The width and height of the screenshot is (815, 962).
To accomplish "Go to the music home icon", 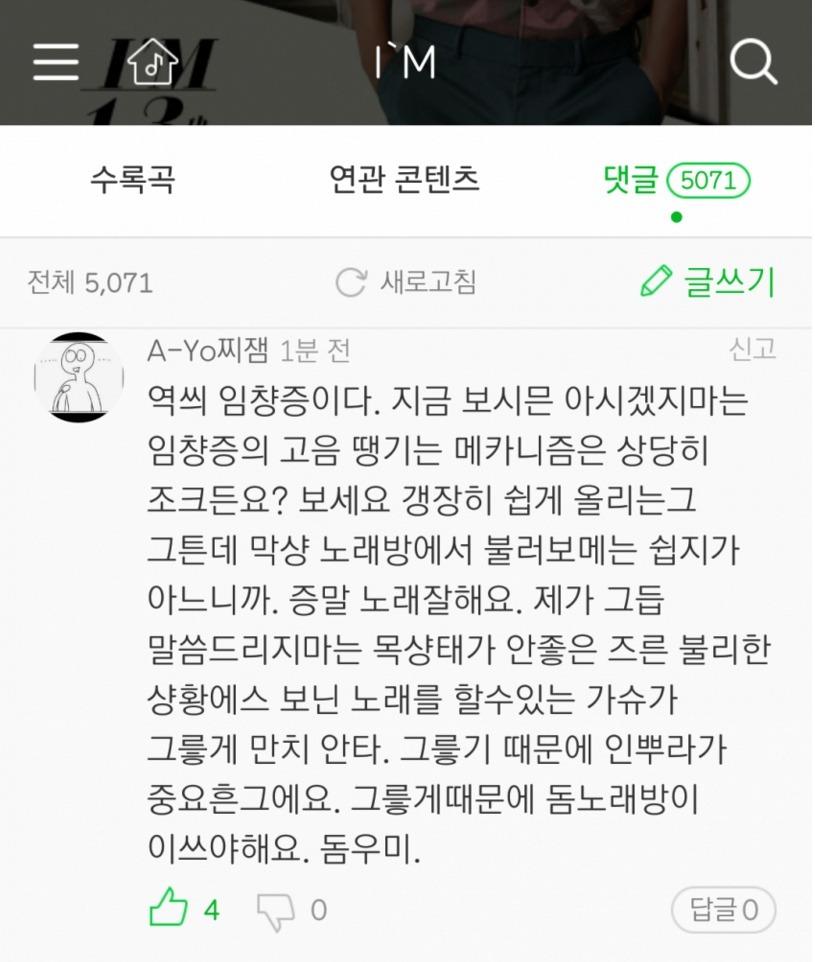I will coord(153,62).
